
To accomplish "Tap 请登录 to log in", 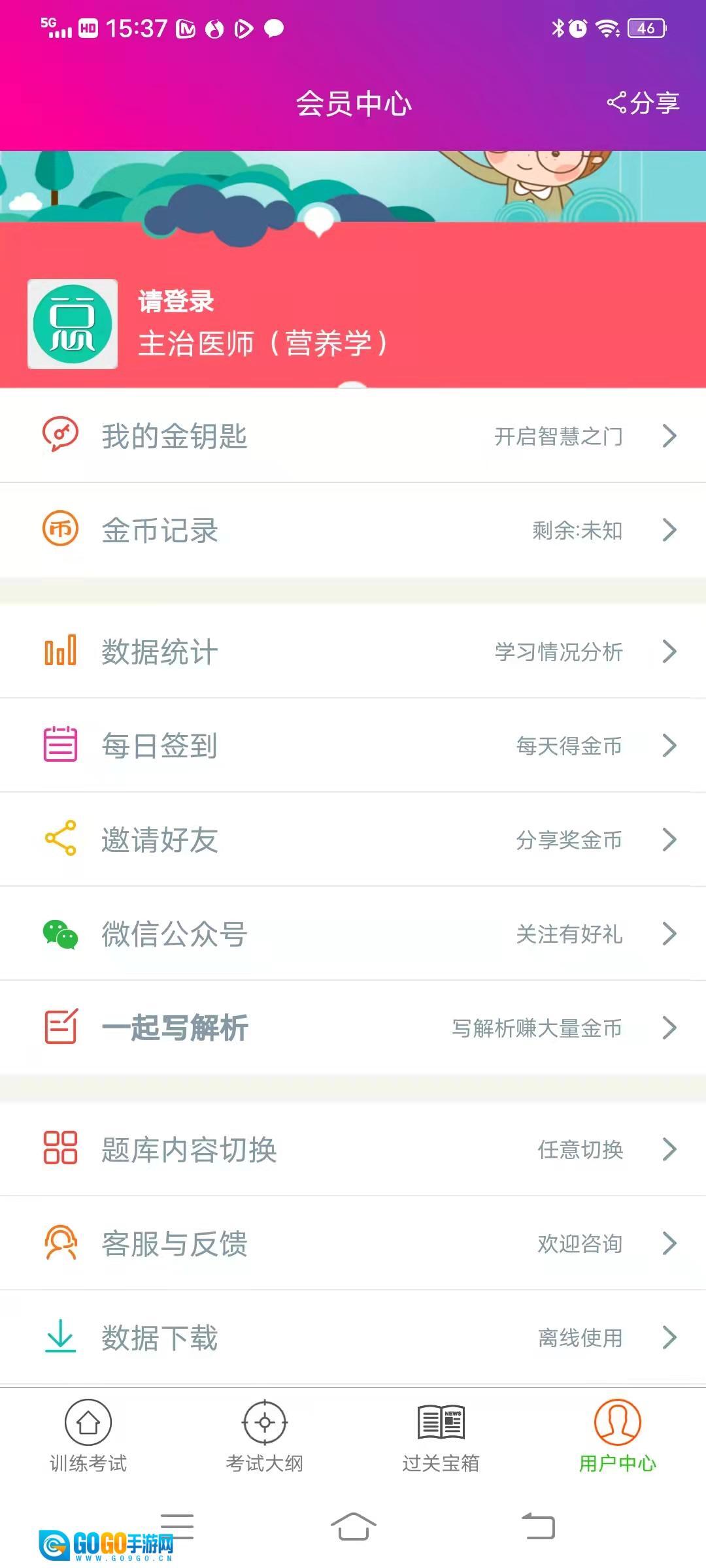I will pyautogui.click(x=176, y=302).
